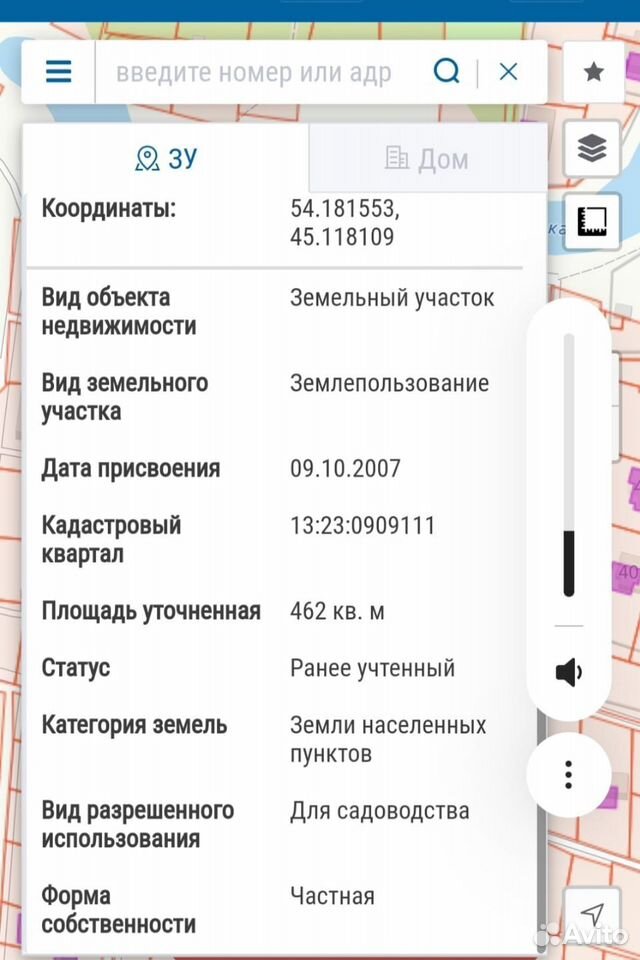640x960 pixels.
Task: Open the hamburger menu
Action: coord(59,72)
